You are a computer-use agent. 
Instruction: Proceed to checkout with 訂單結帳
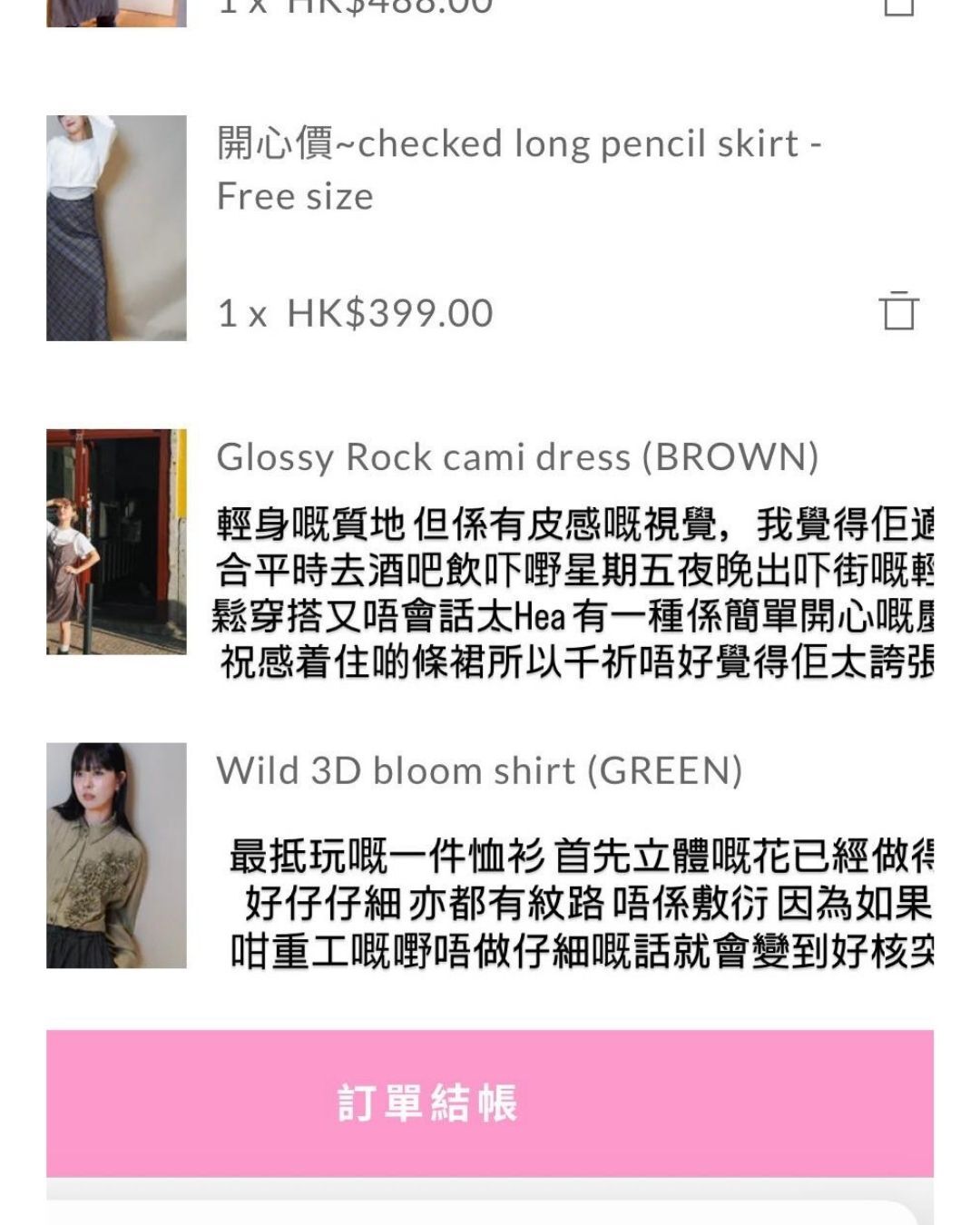(x=489, y=1102)
